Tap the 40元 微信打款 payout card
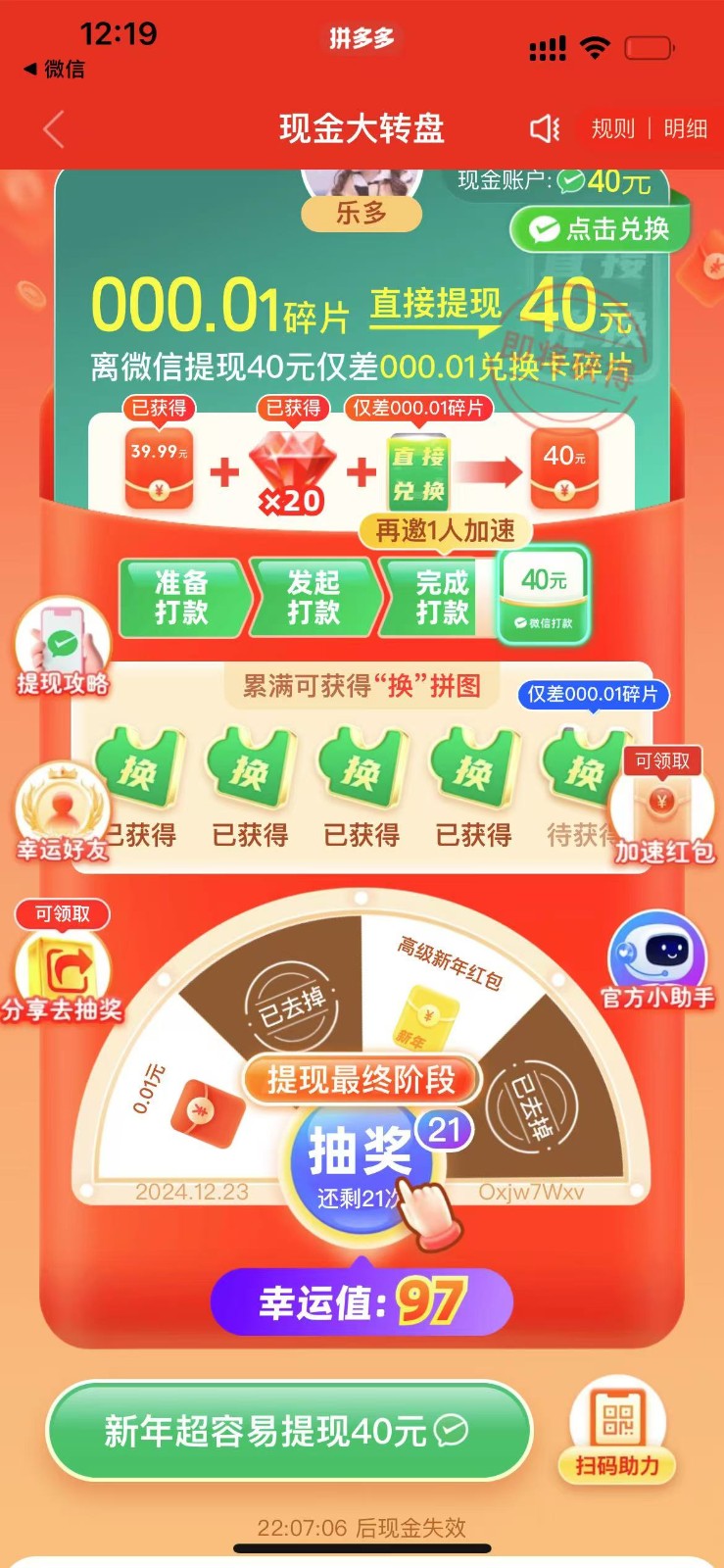724x1568 pixels. click(544, 595)
